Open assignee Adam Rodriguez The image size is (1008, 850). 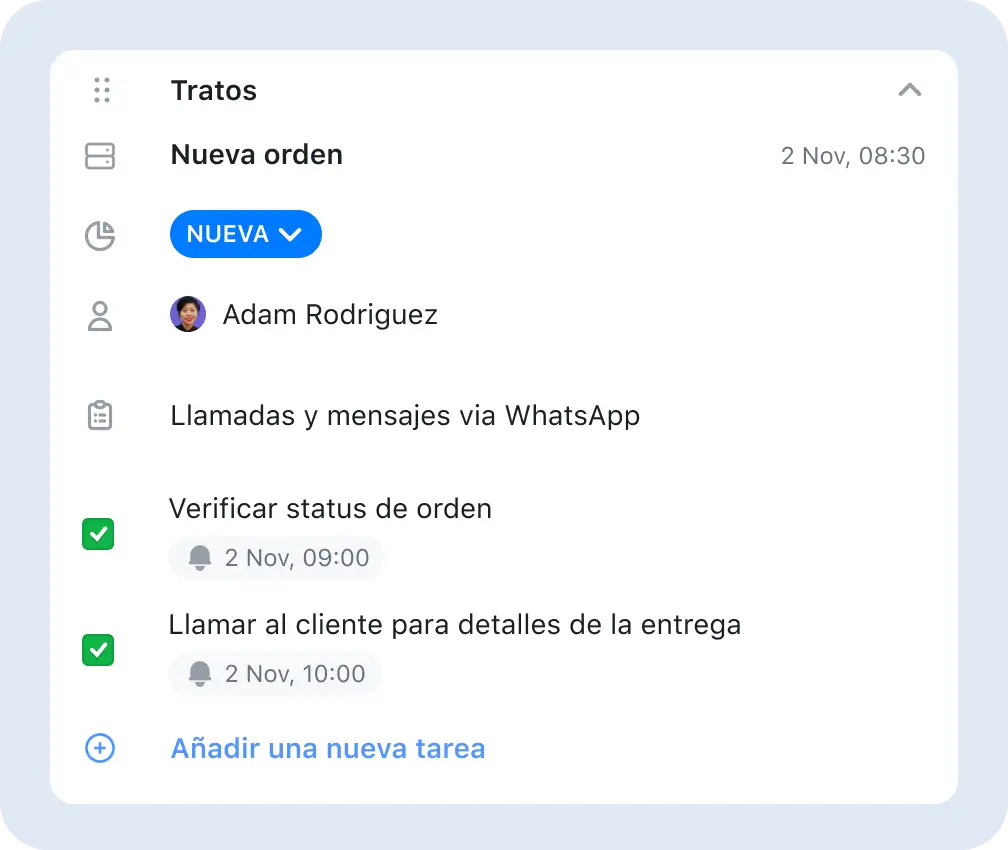click(x=329, y=315)
